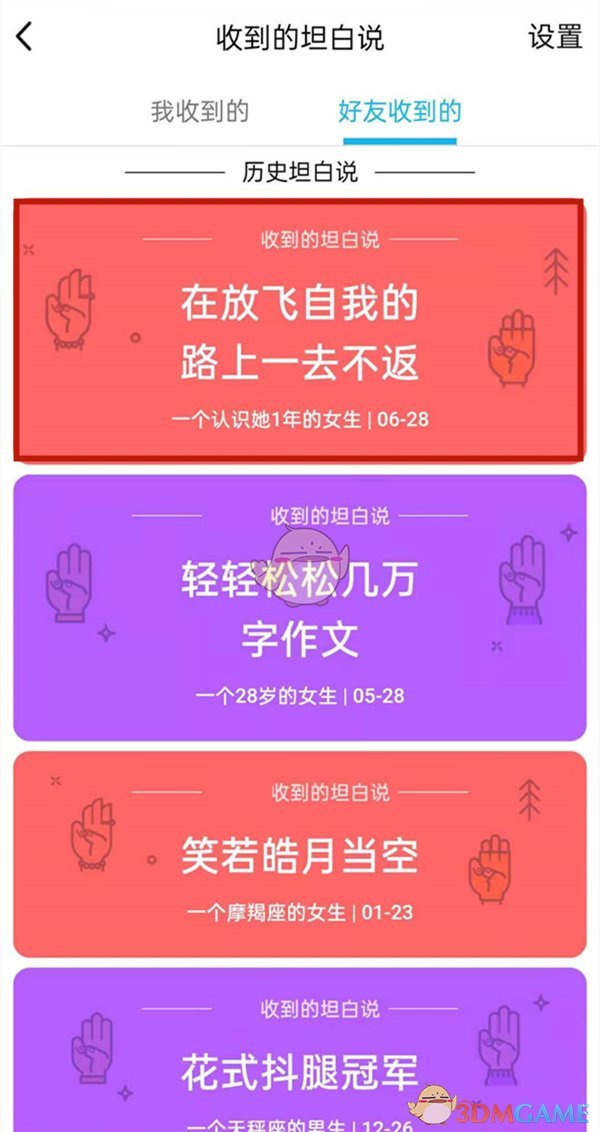This screenshot has height=1132, width=600.
Task: Switch to the 我收到的 tab
Action: tap(200, 111)
